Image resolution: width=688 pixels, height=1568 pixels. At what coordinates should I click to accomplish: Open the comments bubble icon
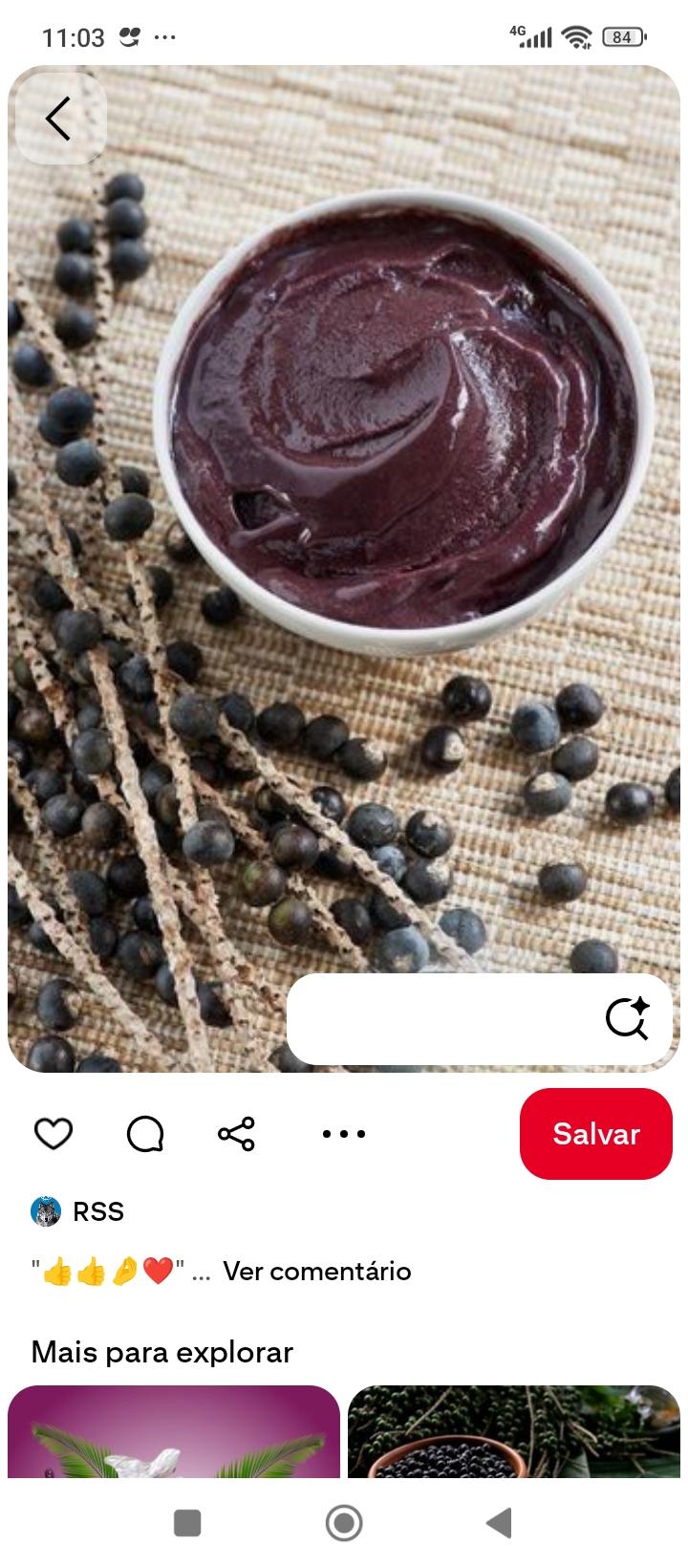(145, 1134)
